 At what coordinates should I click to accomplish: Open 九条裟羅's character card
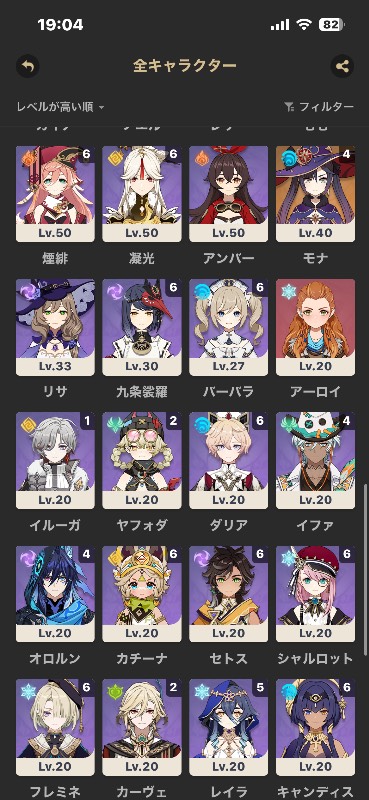pos(142,327)
